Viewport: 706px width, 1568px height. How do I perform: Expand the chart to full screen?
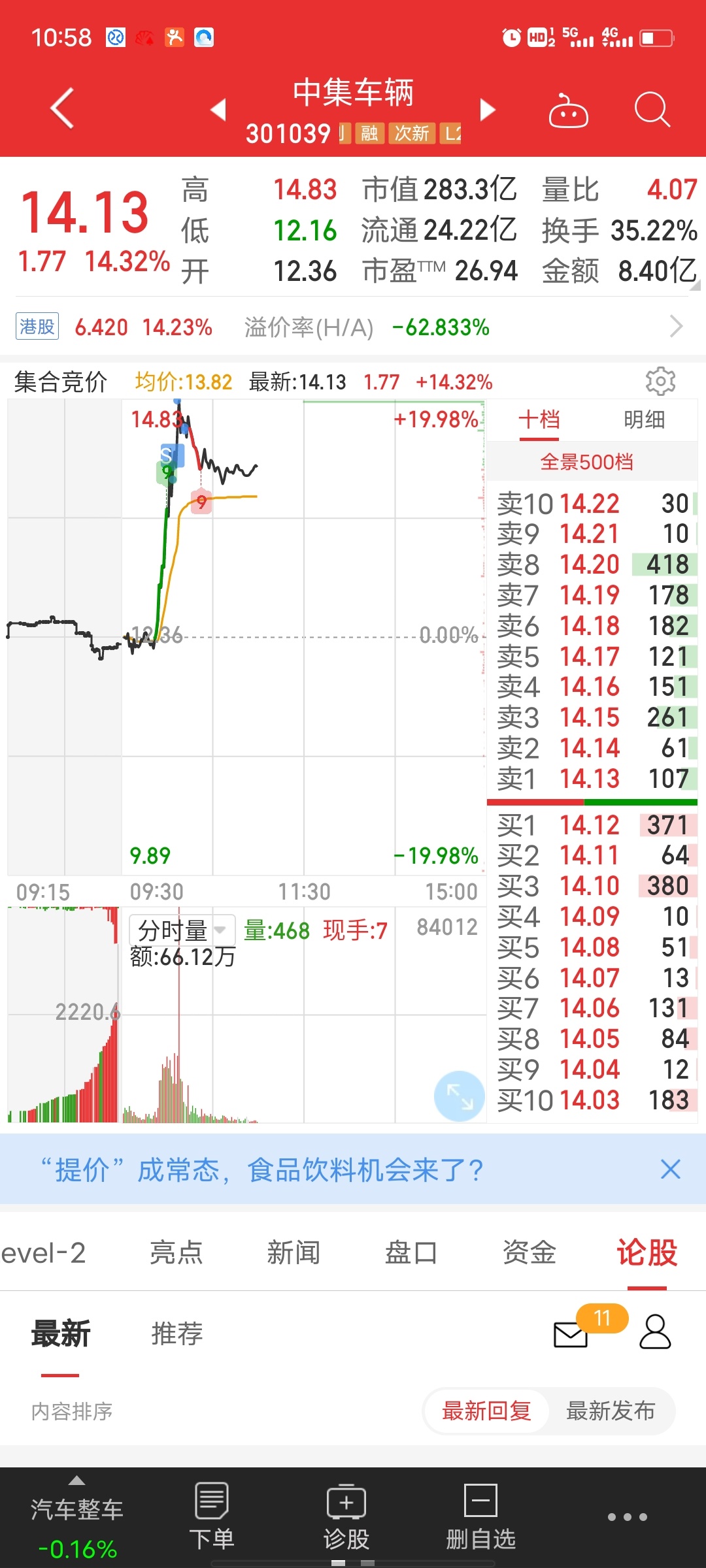(460, 1096)
